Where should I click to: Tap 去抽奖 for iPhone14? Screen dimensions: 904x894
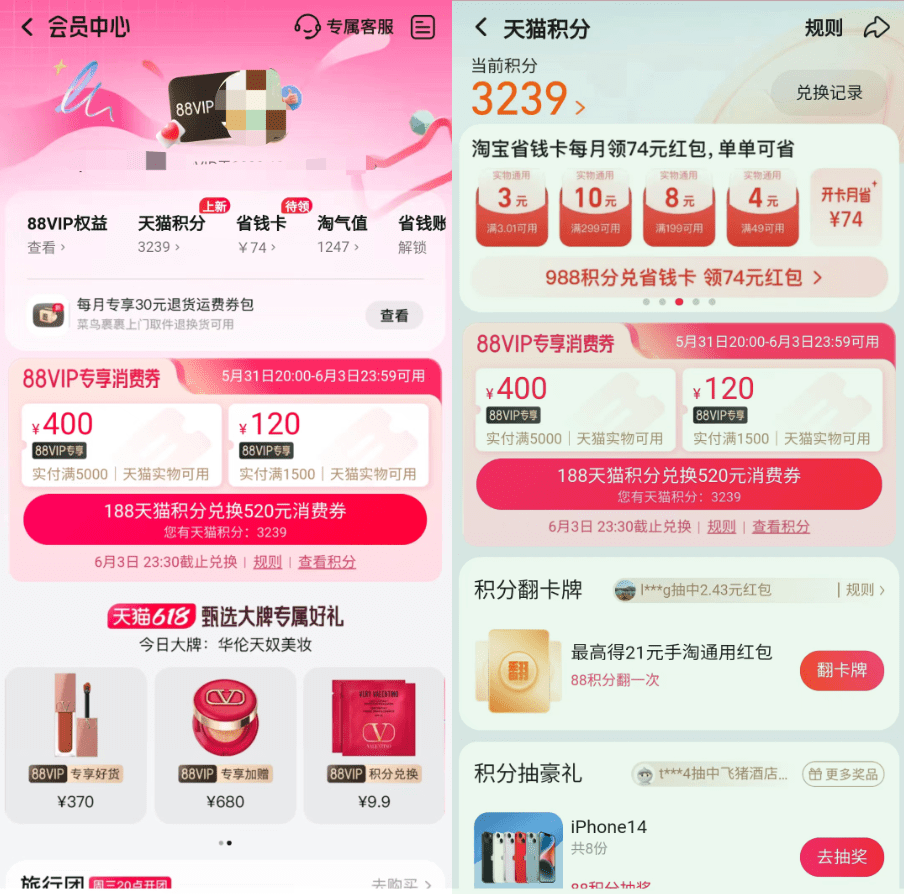click(841, 857)
